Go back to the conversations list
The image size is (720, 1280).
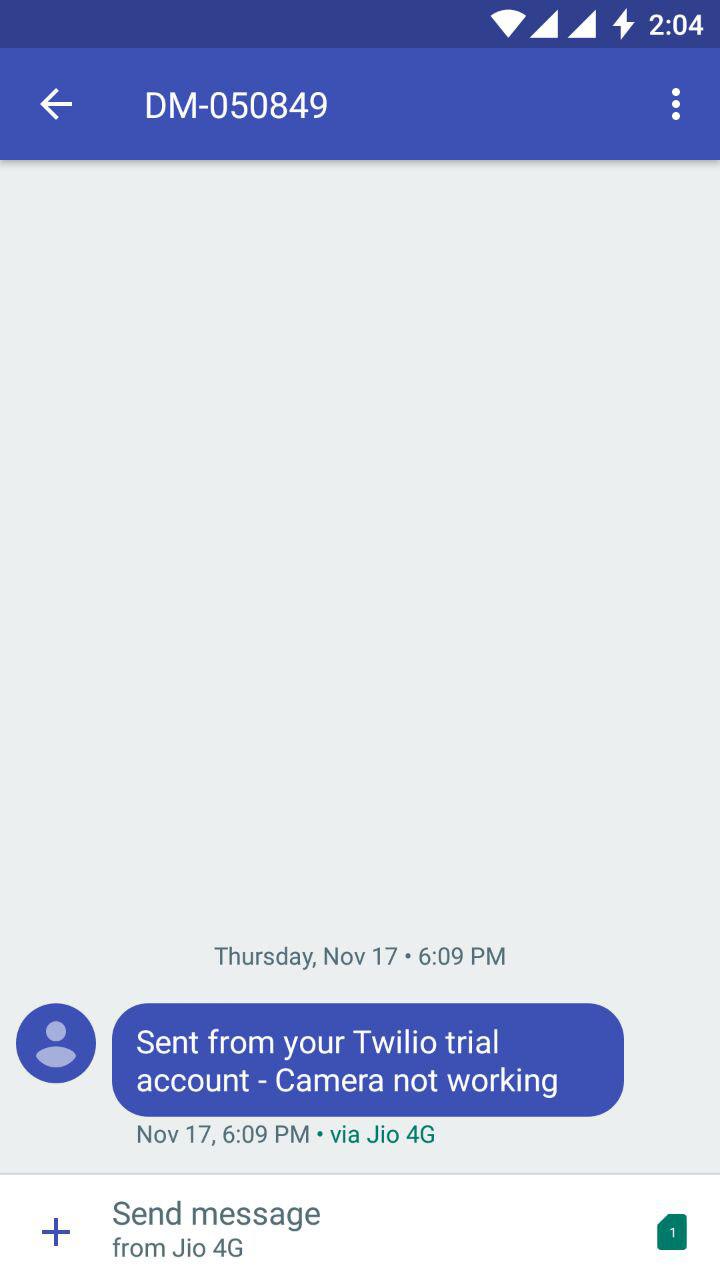coord(56,105)
